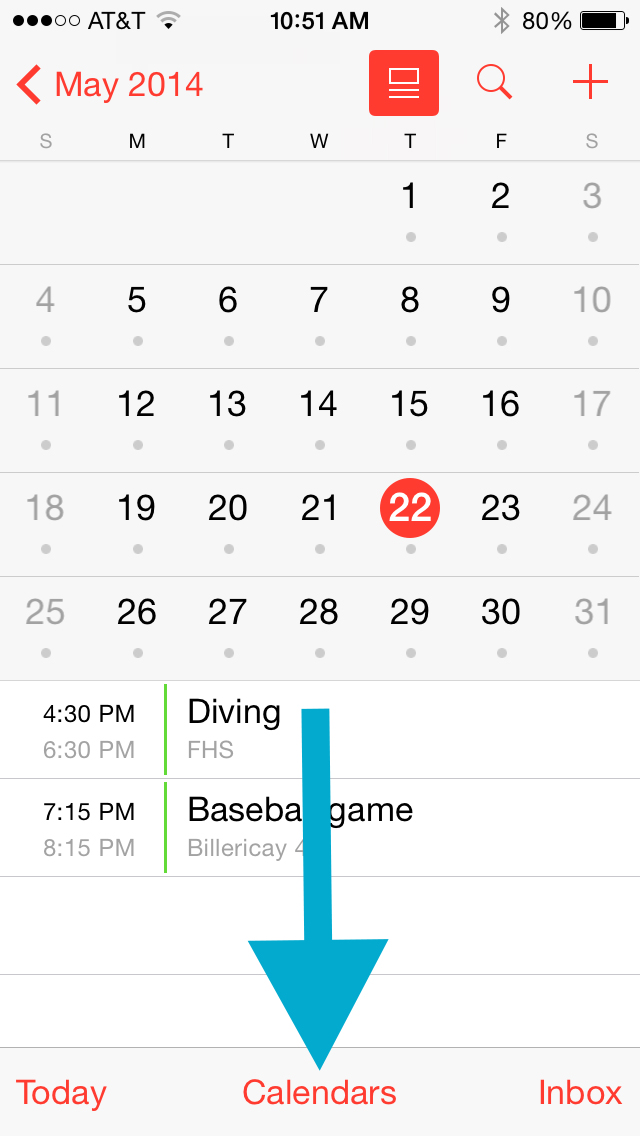View events for May 23
Viewport: 640px width, 1136px height.
(501, 508)
